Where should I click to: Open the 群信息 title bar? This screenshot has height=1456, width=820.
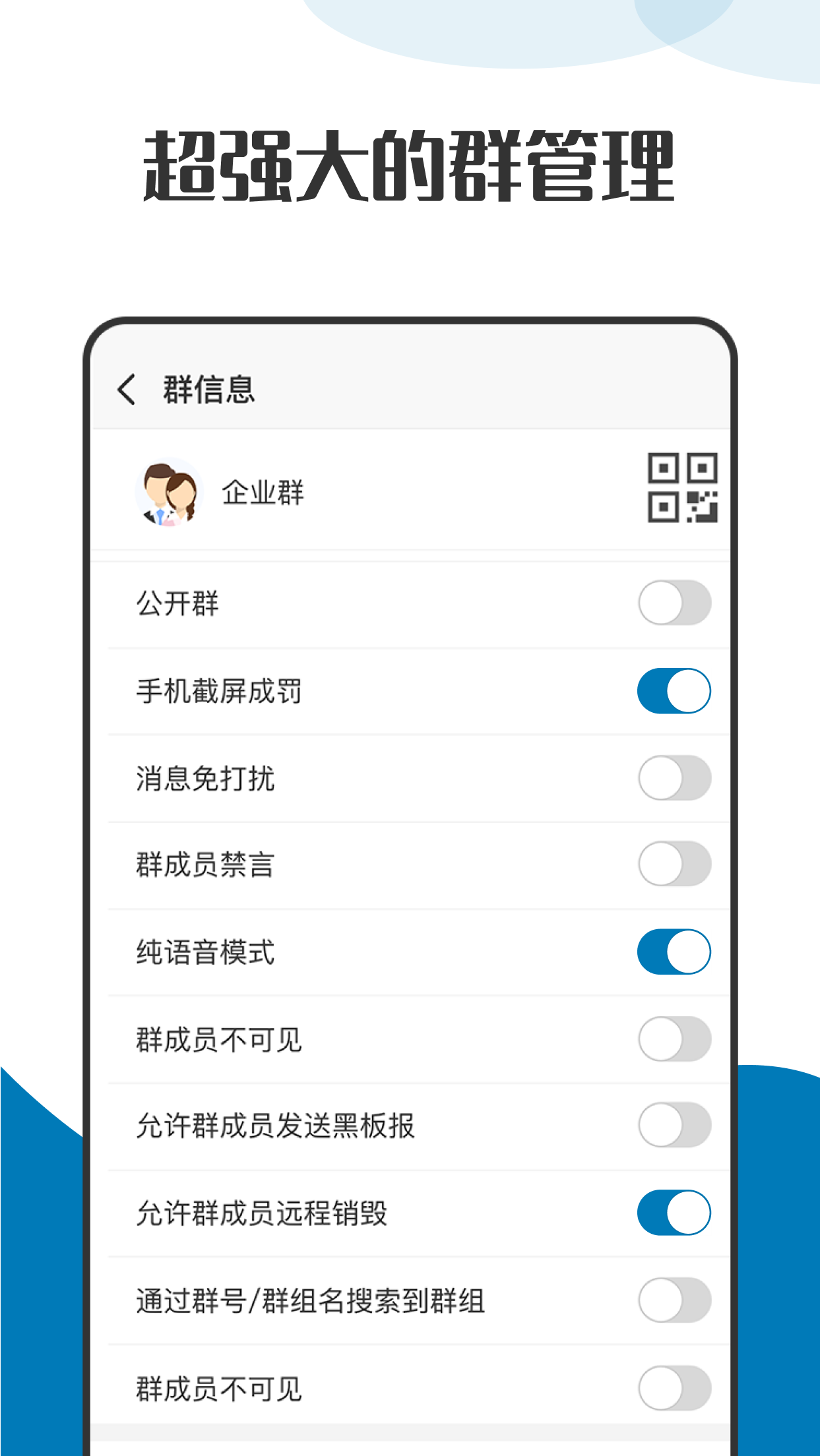(x=206, y=389)
